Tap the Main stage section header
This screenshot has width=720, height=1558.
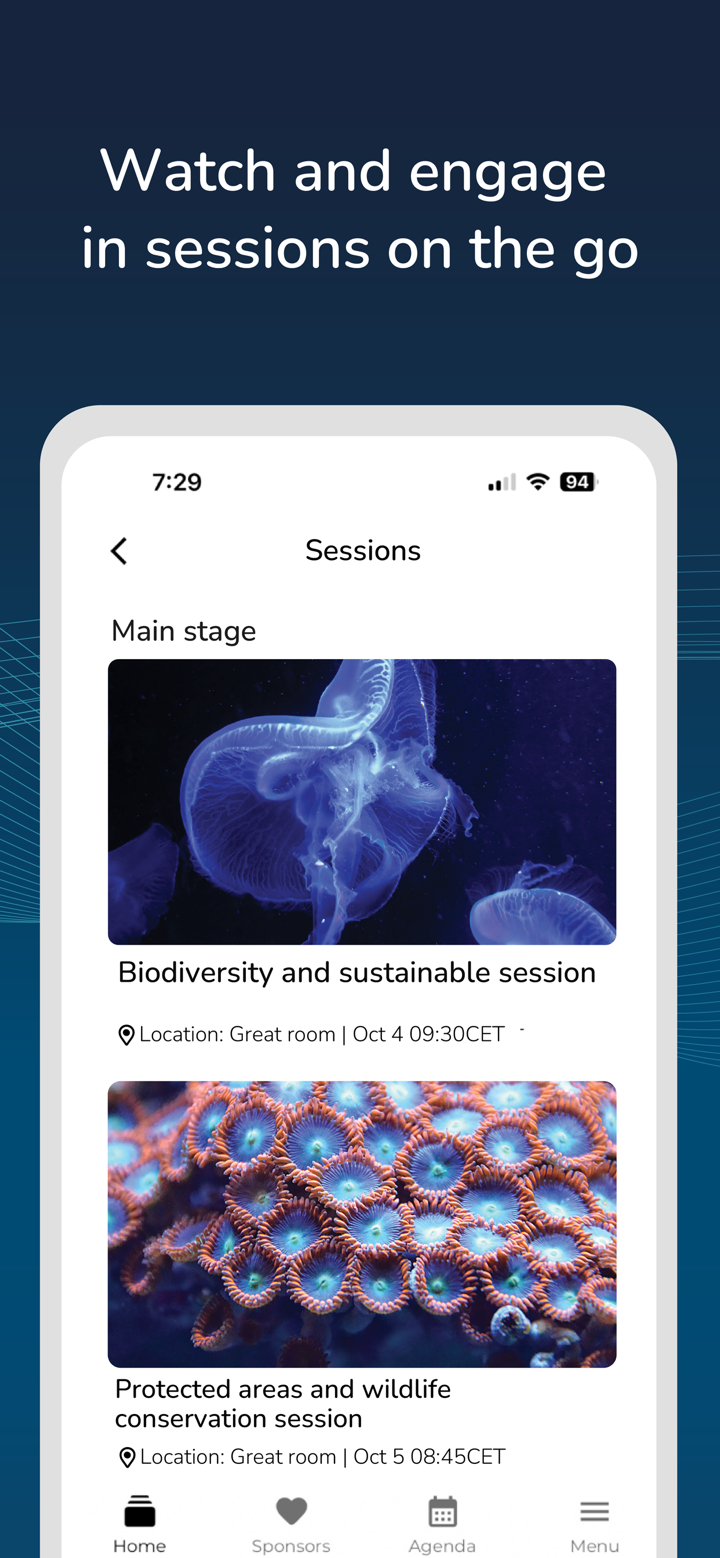tap(183, 631)
